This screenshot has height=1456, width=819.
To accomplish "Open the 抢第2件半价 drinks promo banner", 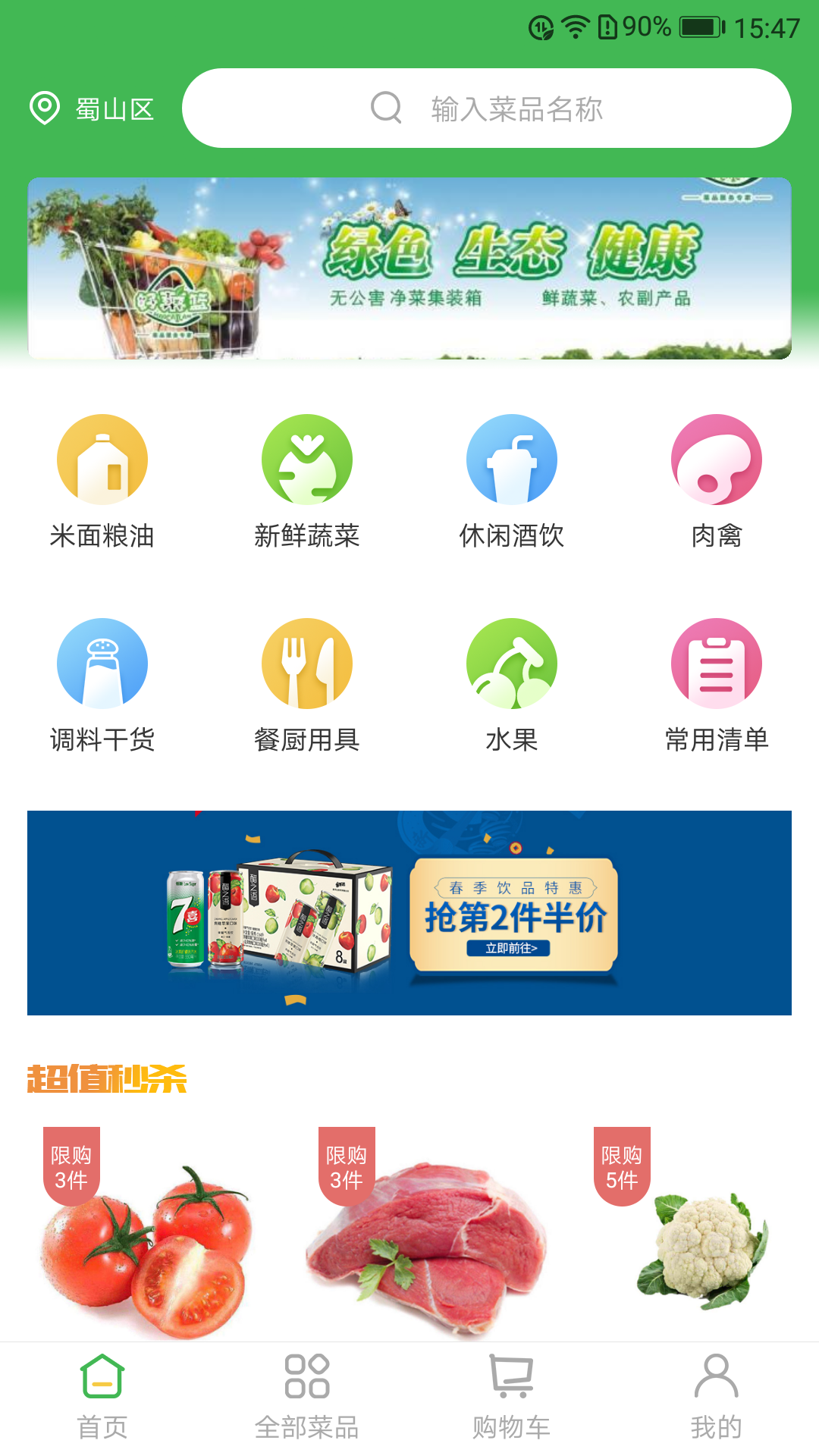I will point(409,912).
